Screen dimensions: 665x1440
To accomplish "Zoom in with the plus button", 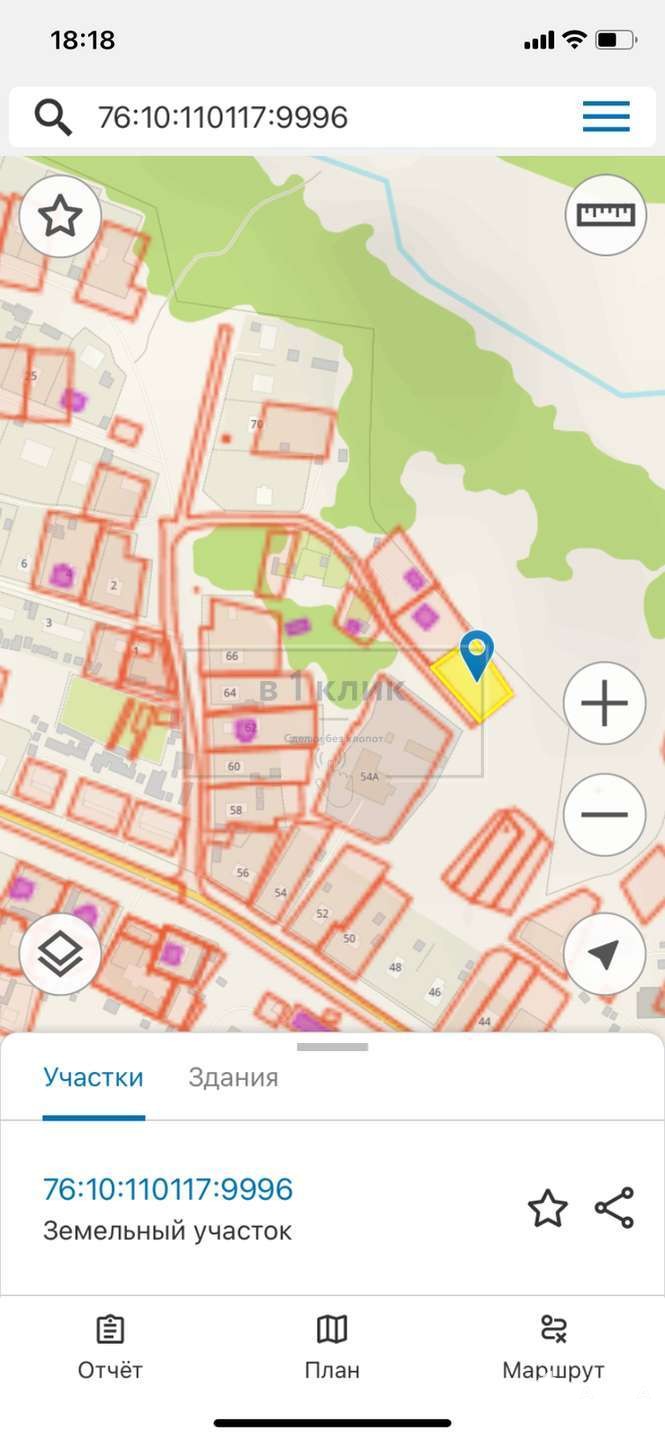I will click(x=604, y=703).
